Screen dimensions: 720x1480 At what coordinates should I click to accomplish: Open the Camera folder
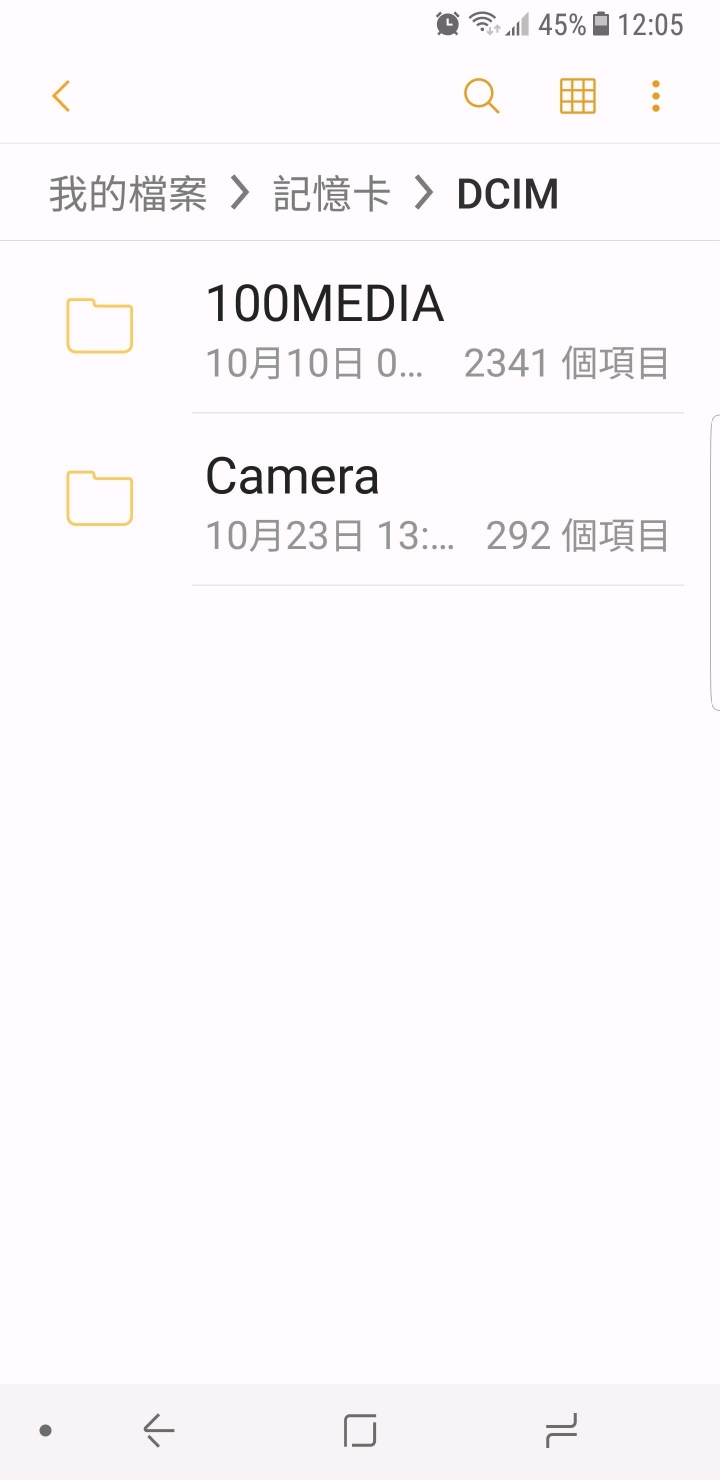click(360, 499)
